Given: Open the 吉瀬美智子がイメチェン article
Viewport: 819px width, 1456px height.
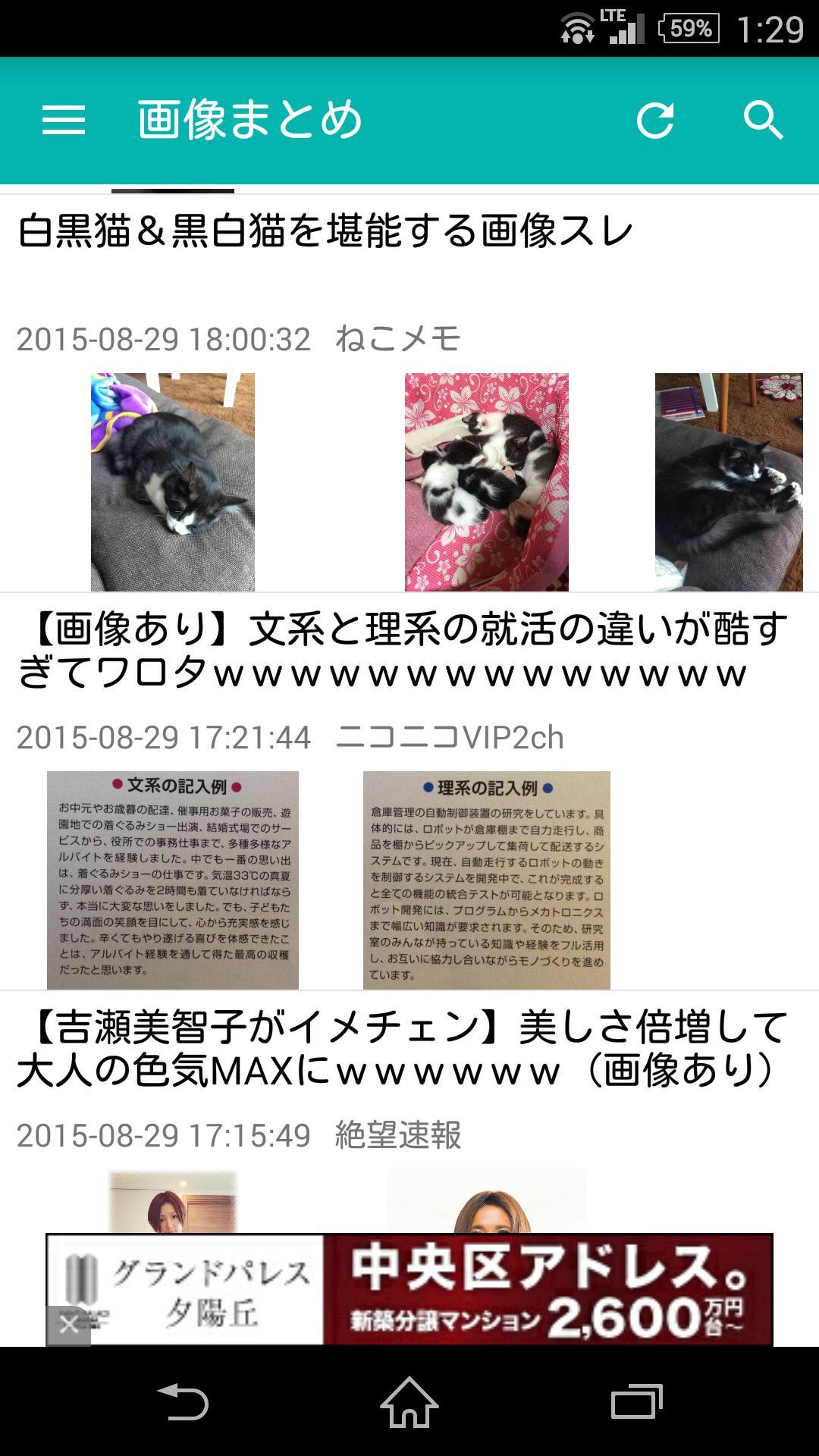Looking at the screenshot, I should pyautogui.click(x=402, y=1050).
